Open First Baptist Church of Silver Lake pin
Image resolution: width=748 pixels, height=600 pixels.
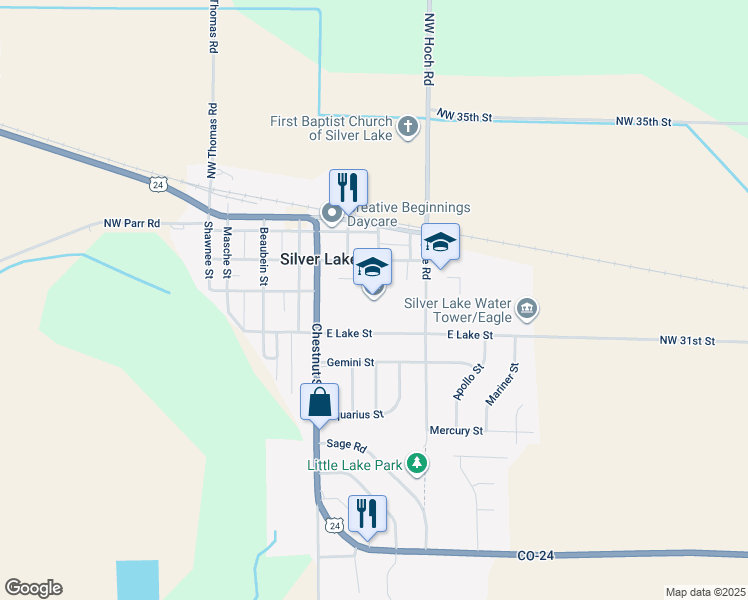pyautogui.click(x=407, y=127)
